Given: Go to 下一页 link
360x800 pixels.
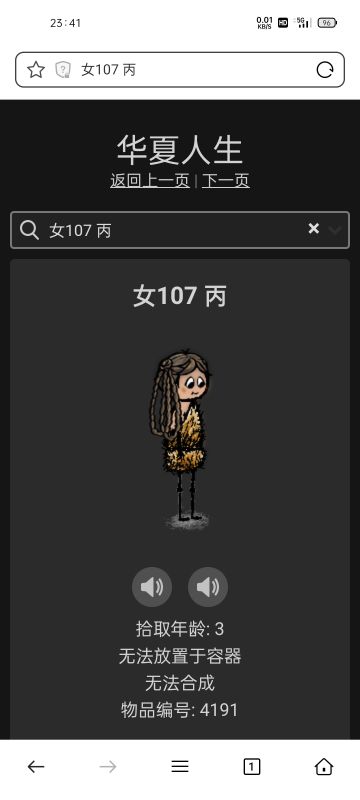Looking at the screenshot, I should tap(226, 181).
